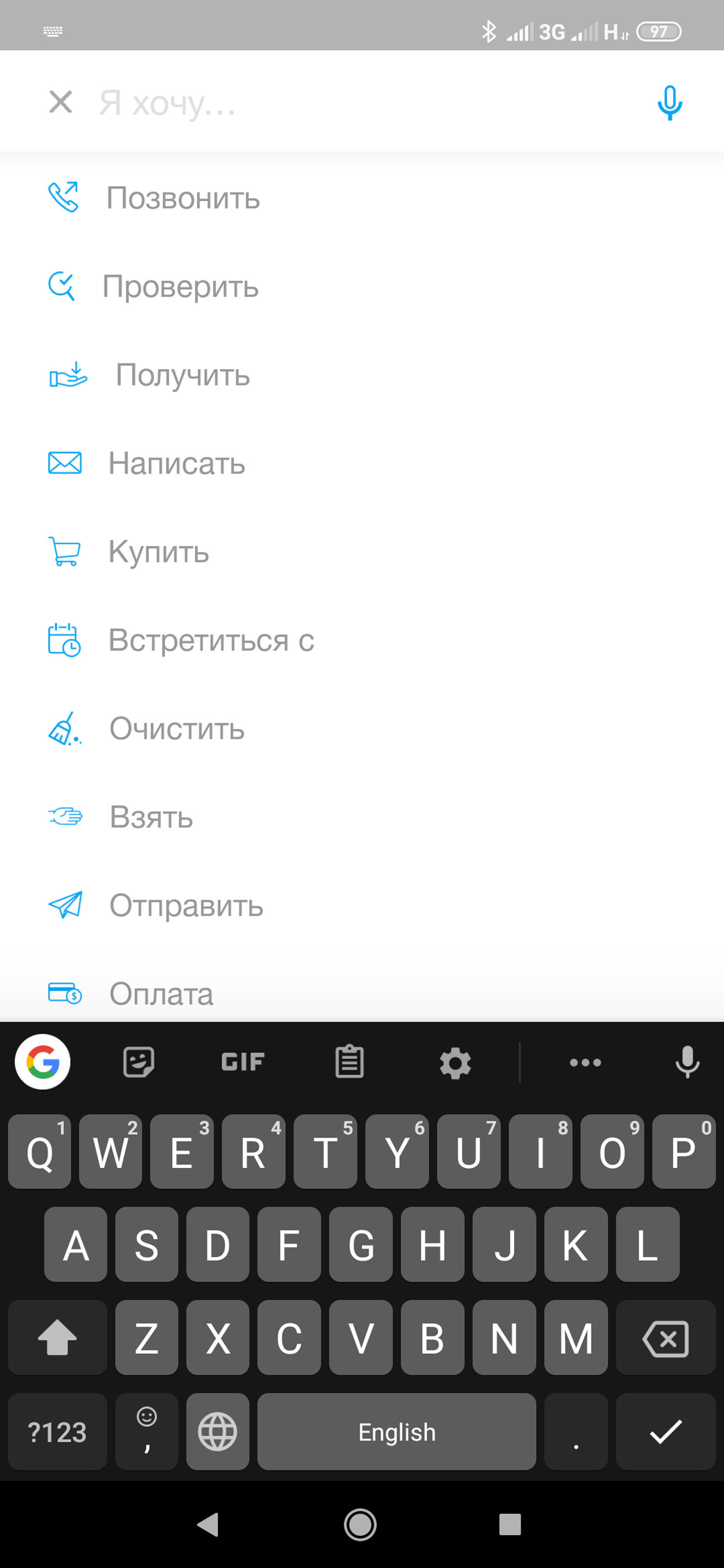724x1568 pixels.
Task: Select the "Позвонить" option
Action: (x=361, y=198)
